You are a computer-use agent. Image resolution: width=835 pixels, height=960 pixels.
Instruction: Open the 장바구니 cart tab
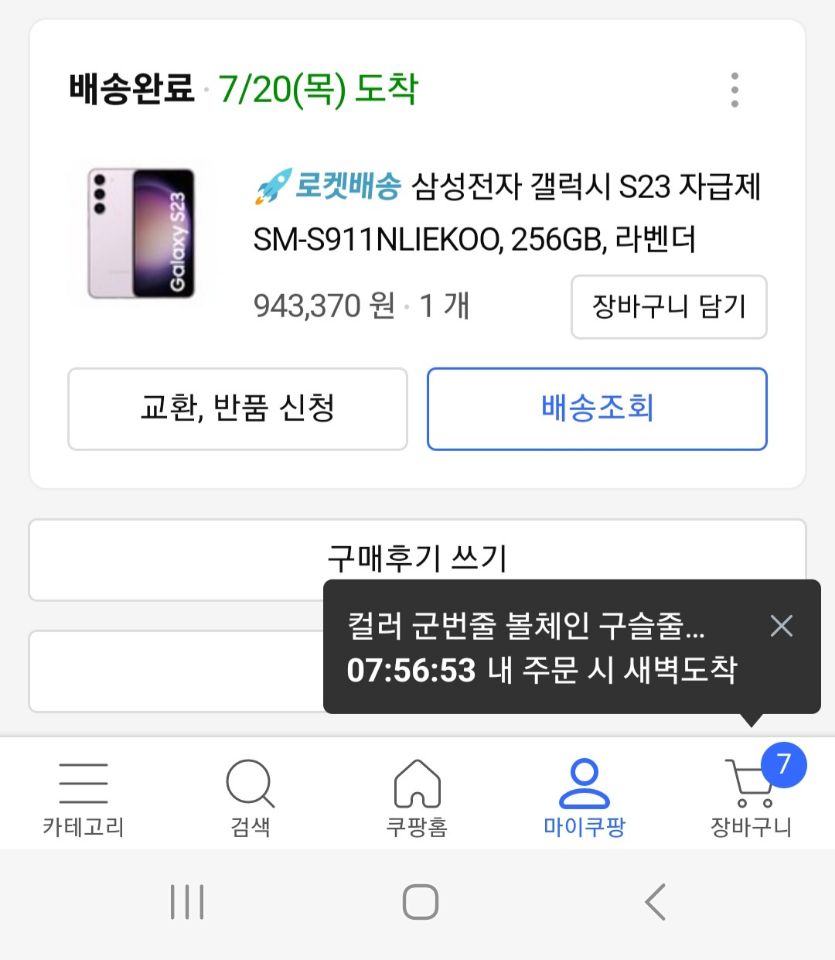(x=750, y=798)
